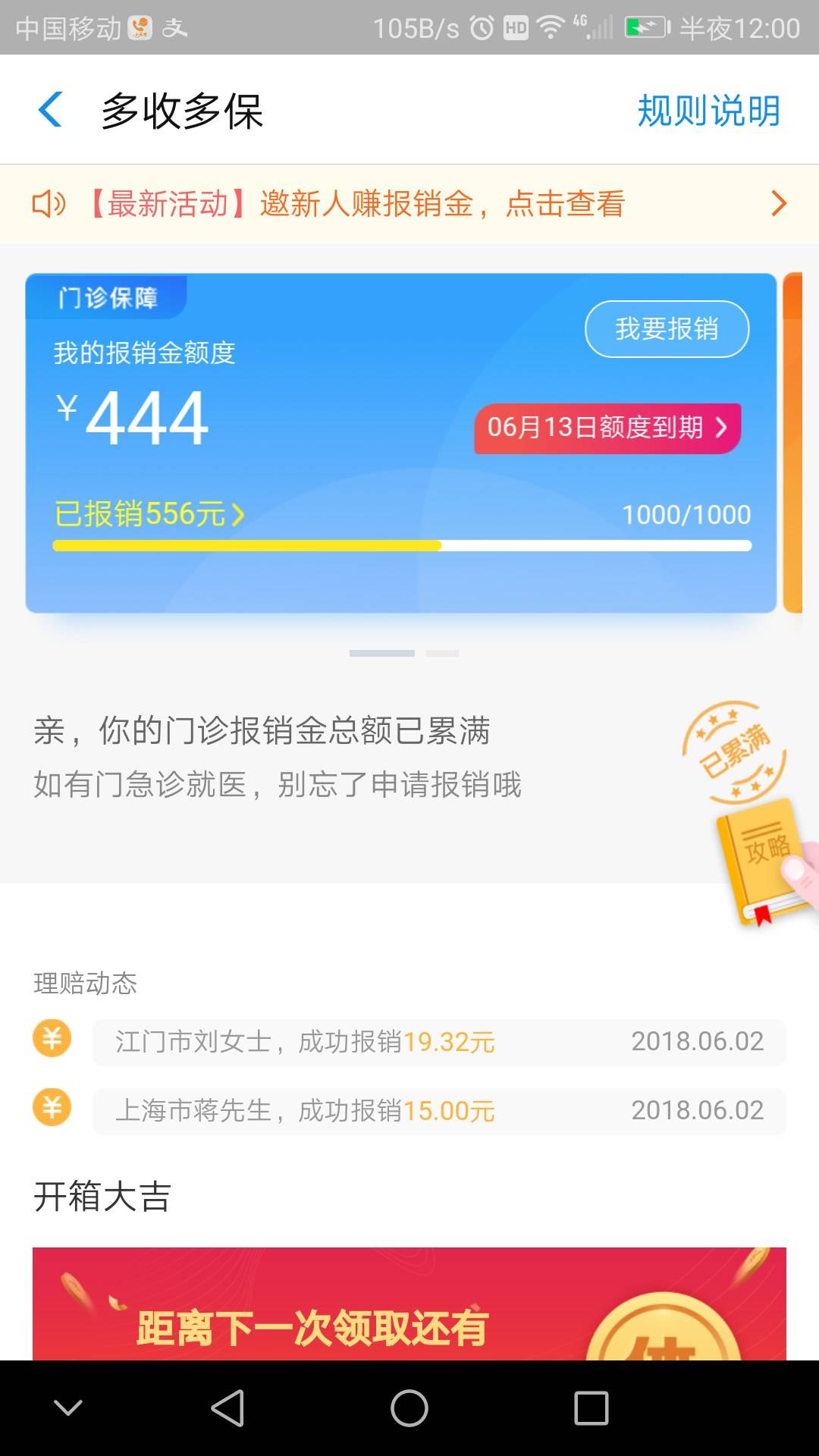Tap the 我要报销 button
Image resolution: width=819 pixels, height=1456 pixels.
coord(667,329)
